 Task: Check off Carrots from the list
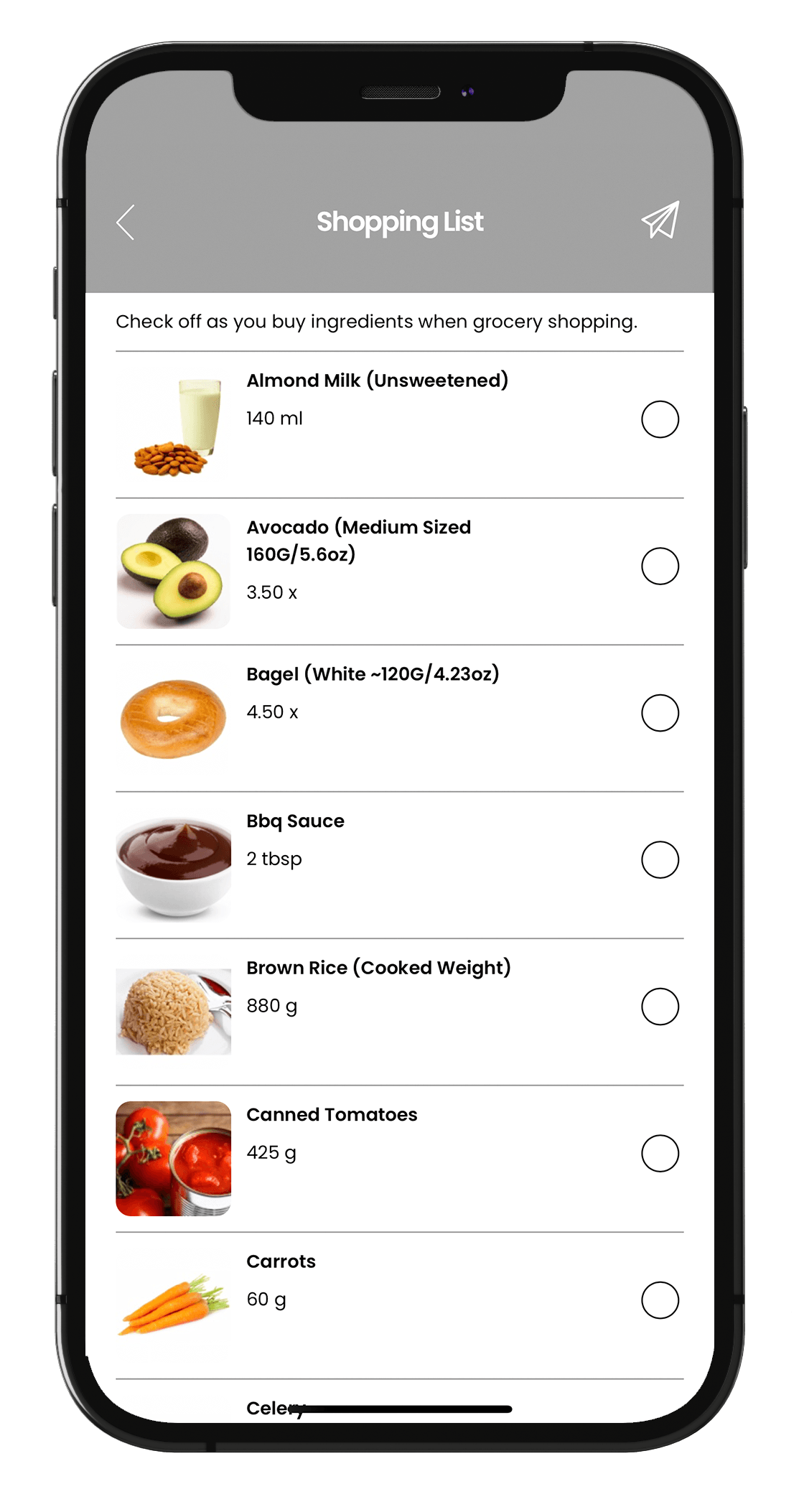(660, 1300)
